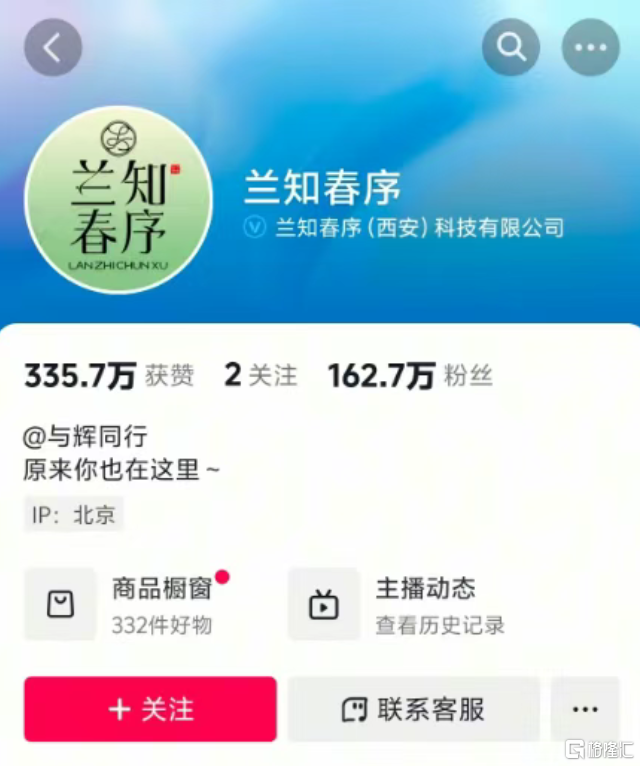Go back using the top-left arrow

click(52, 48)
